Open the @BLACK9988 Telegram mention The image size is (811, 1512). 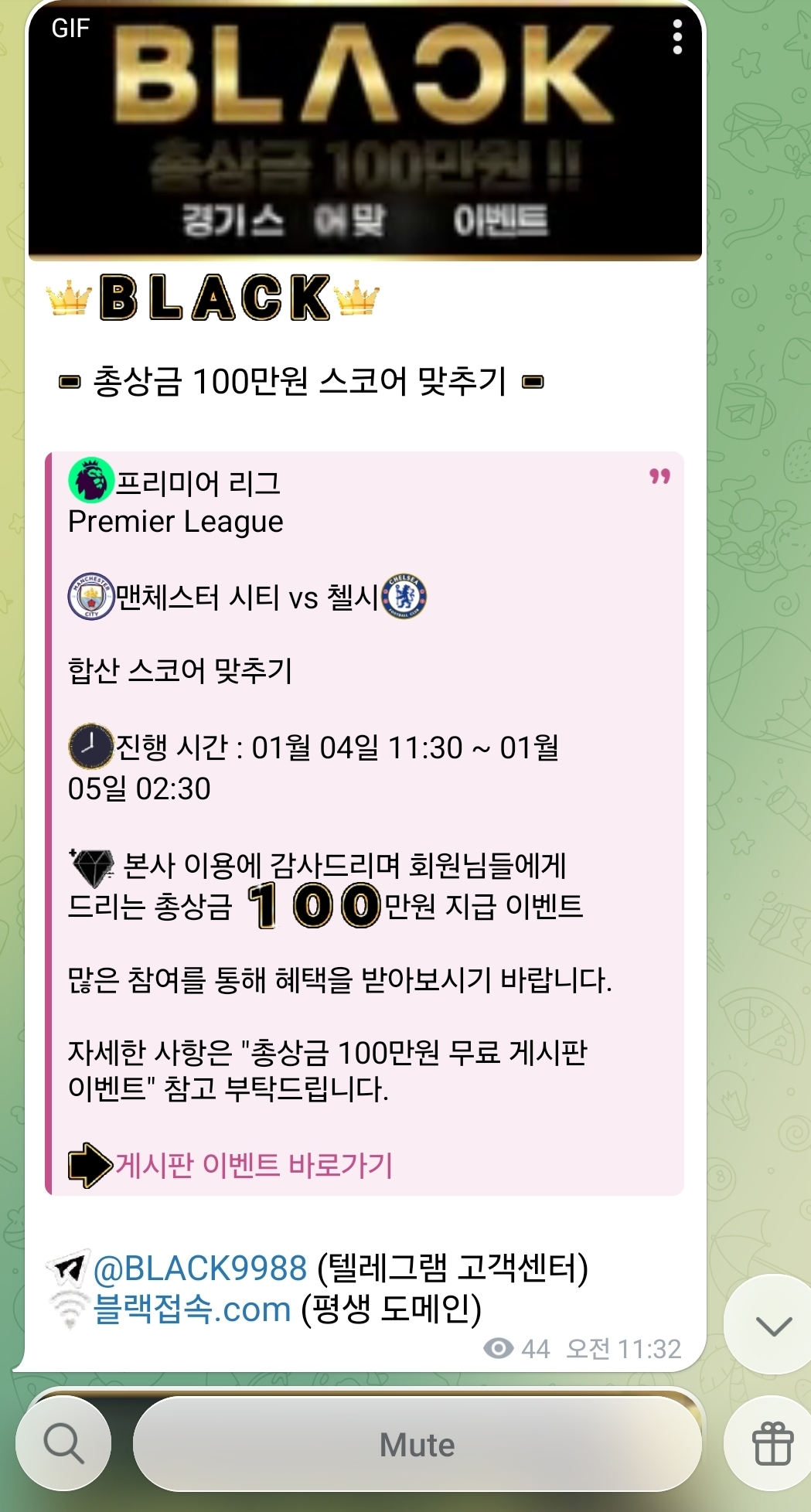coord(199,1269)
